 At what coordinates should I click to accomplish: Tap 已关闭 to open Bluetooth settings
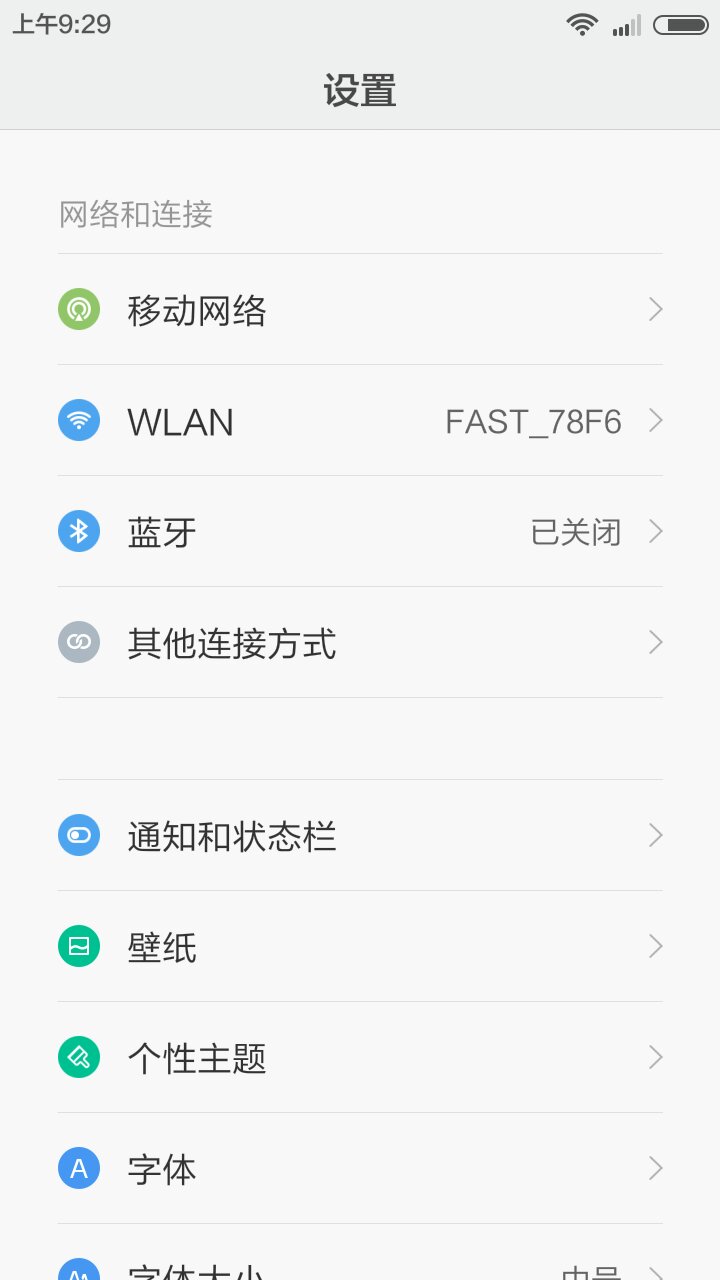click(x=578, y=531)
